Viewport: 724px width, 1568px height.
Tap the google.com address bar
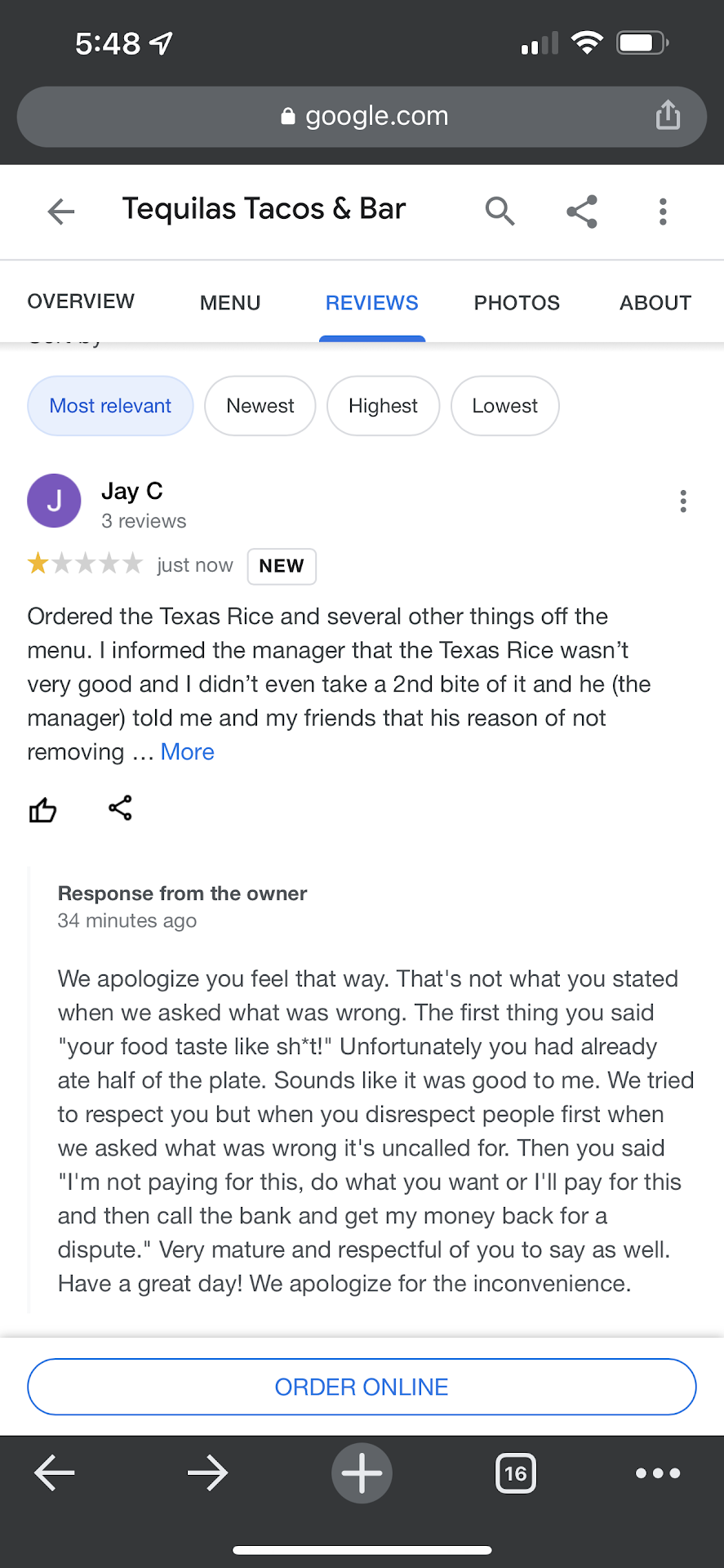click(x=362, y=117)
